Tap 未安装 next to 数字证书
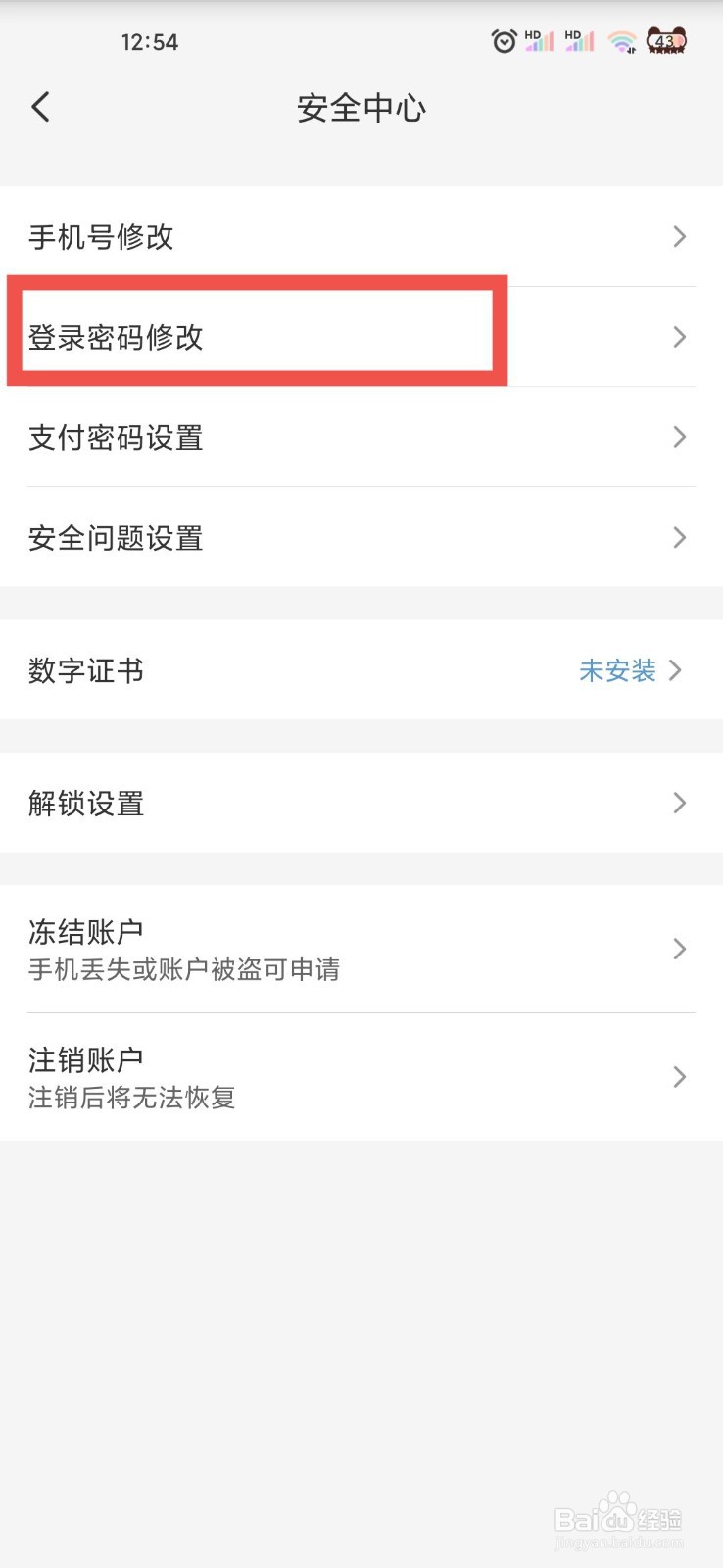This screenshot has width=723, height=1568. (617, 670)
